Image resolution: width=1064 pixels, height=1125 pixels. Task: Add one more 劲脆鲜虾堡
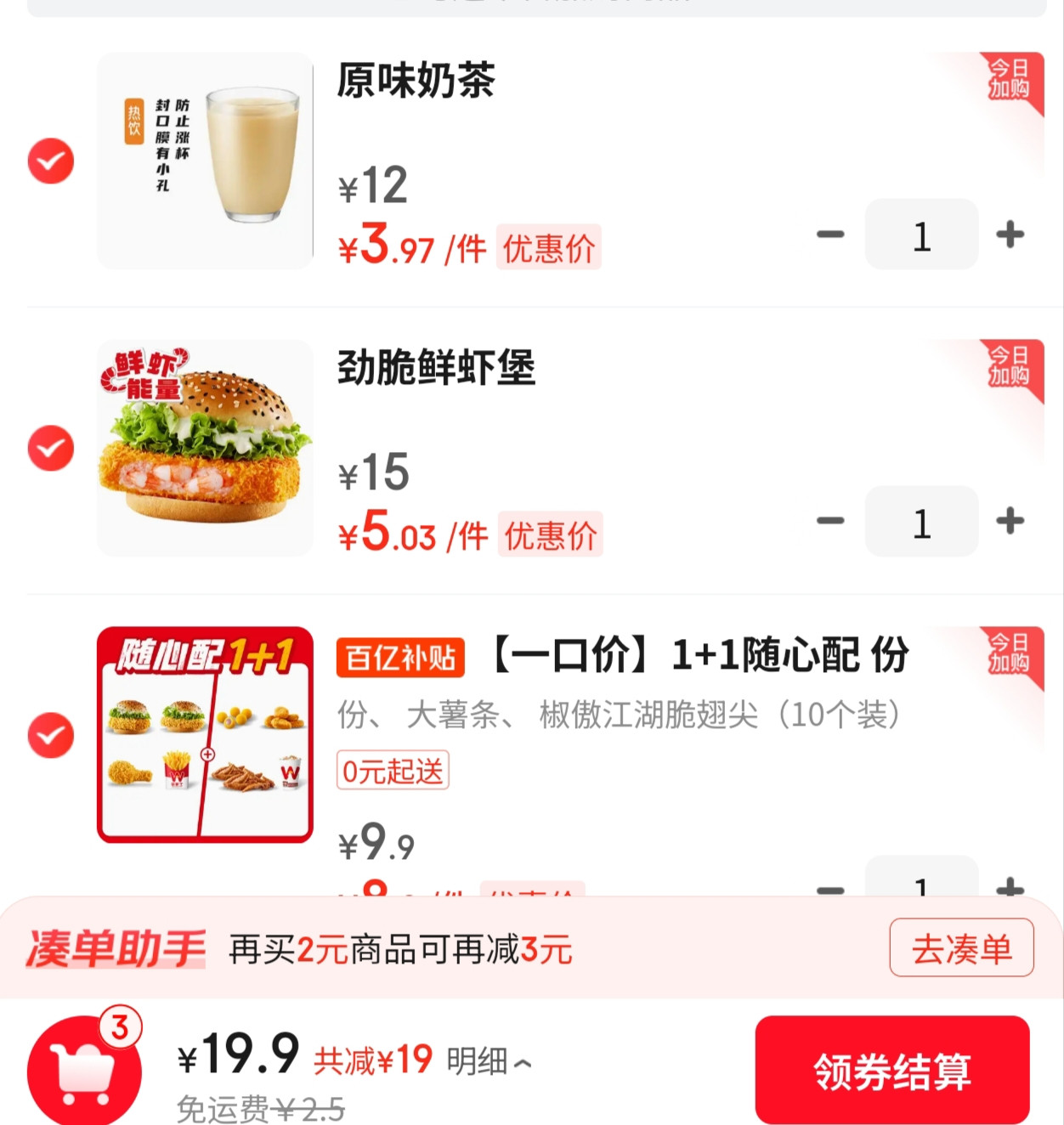point(1010,521)
